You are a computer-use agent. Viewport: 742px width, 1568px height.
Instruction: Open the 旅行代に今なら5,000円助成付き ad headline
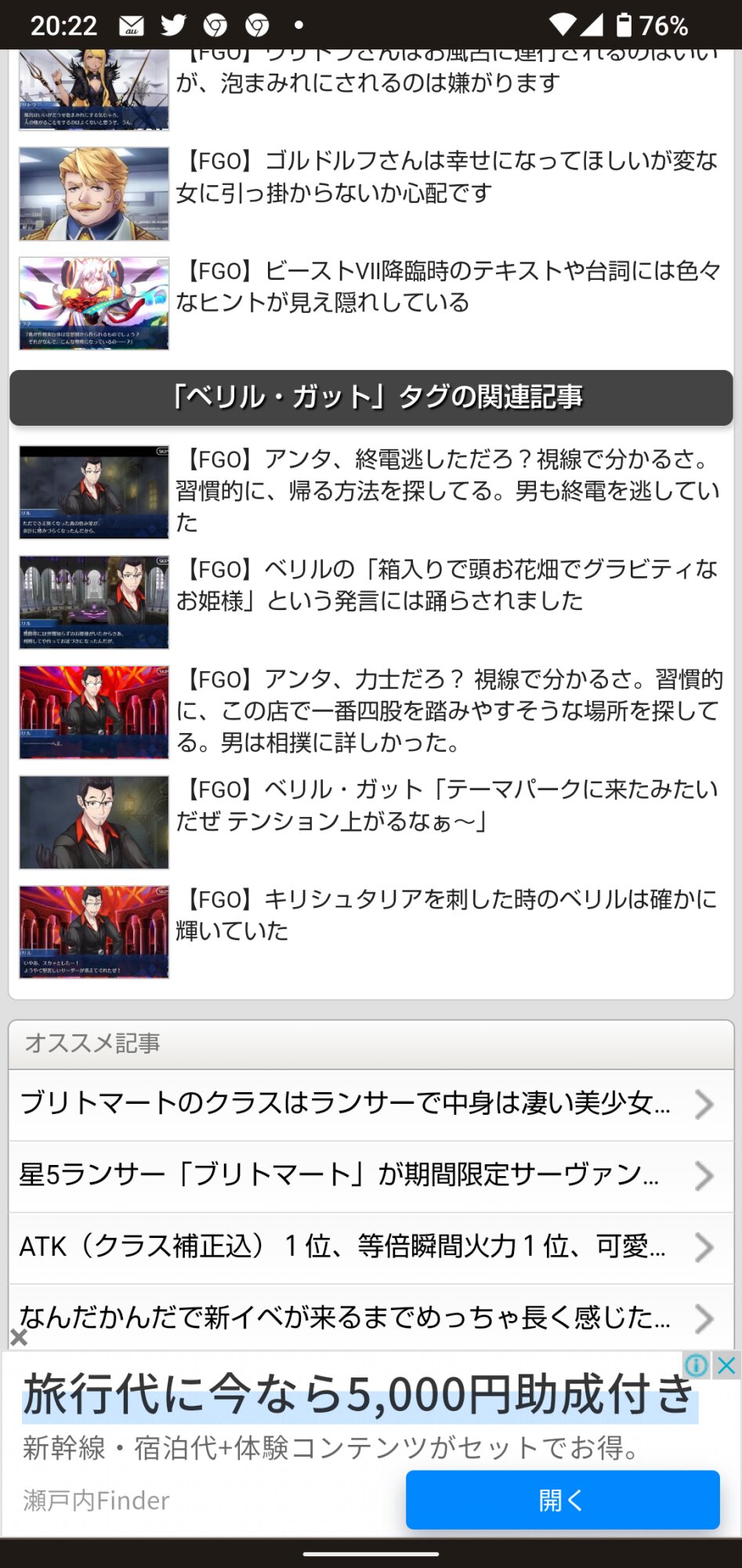(x=359, y=1396)
